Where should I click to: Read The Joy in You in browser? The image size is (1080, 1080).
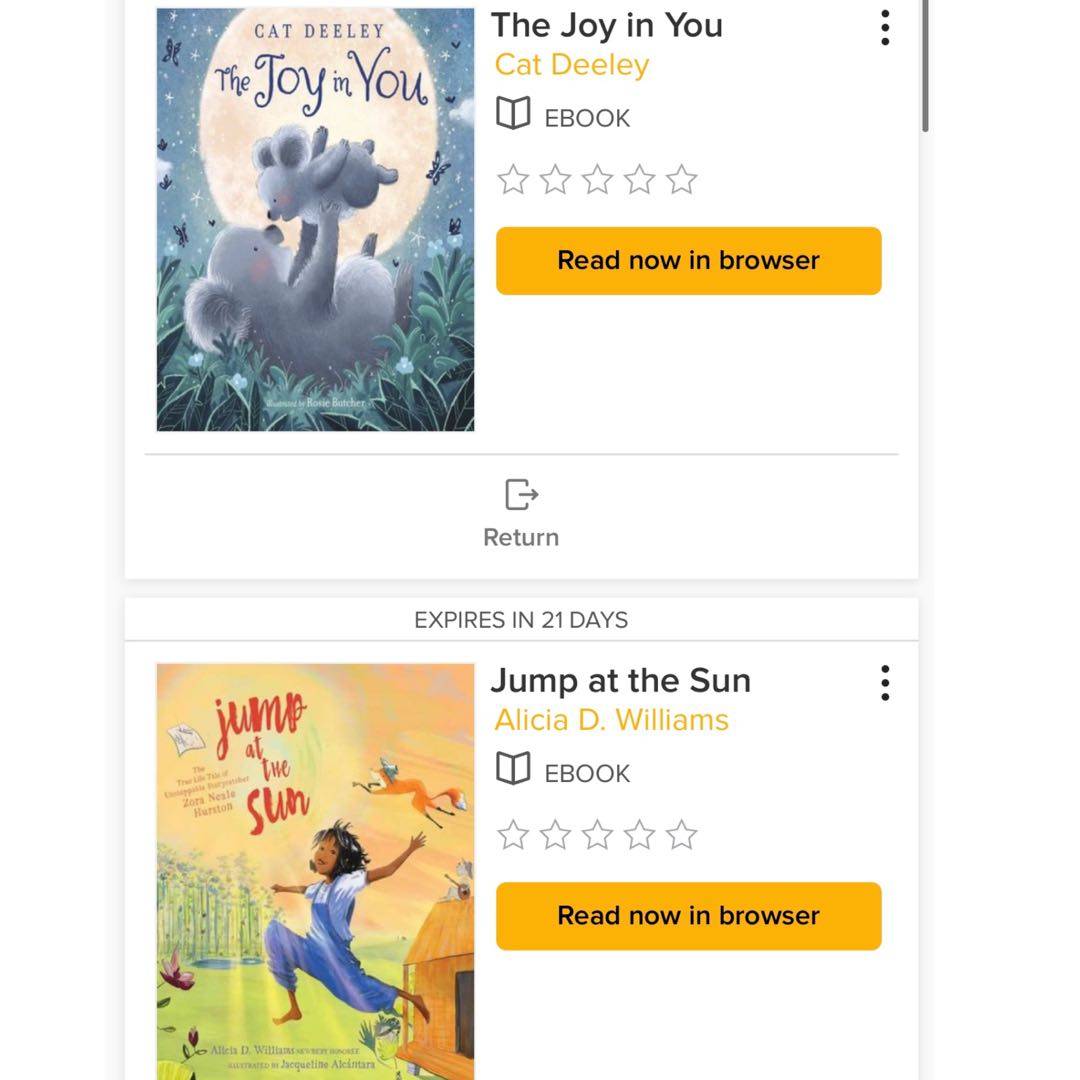[688, 261]
